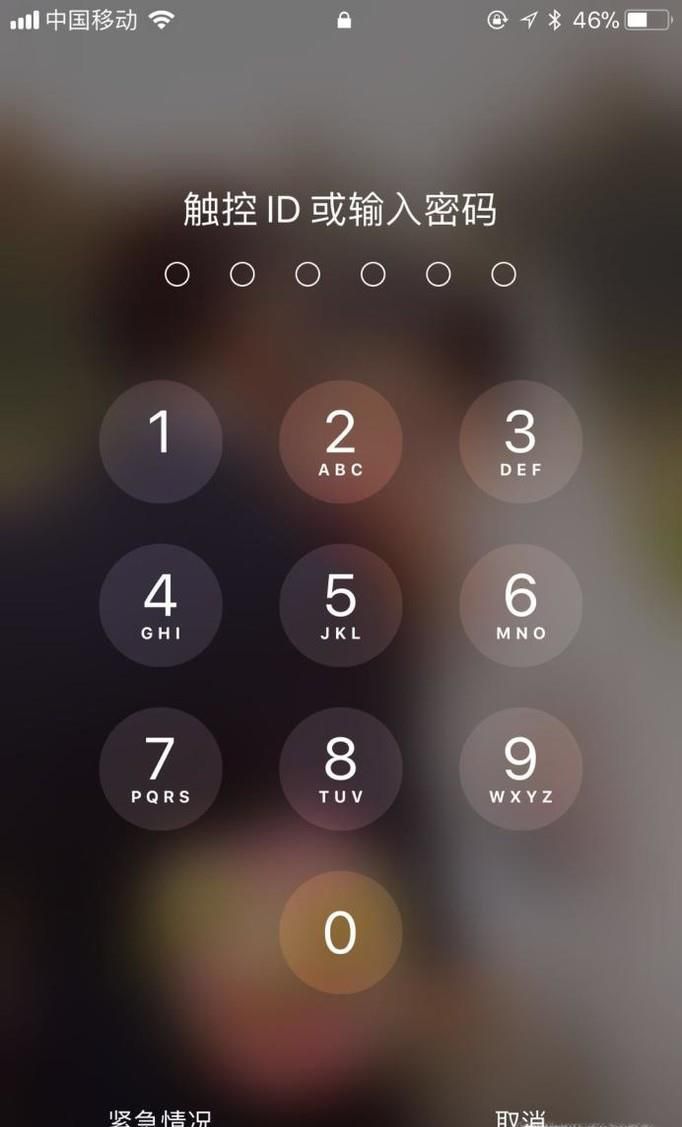This screenshot has height=1127, width=682.
Task: Tap 取消 to cancel passcode entry
Action: (520, 1116)
